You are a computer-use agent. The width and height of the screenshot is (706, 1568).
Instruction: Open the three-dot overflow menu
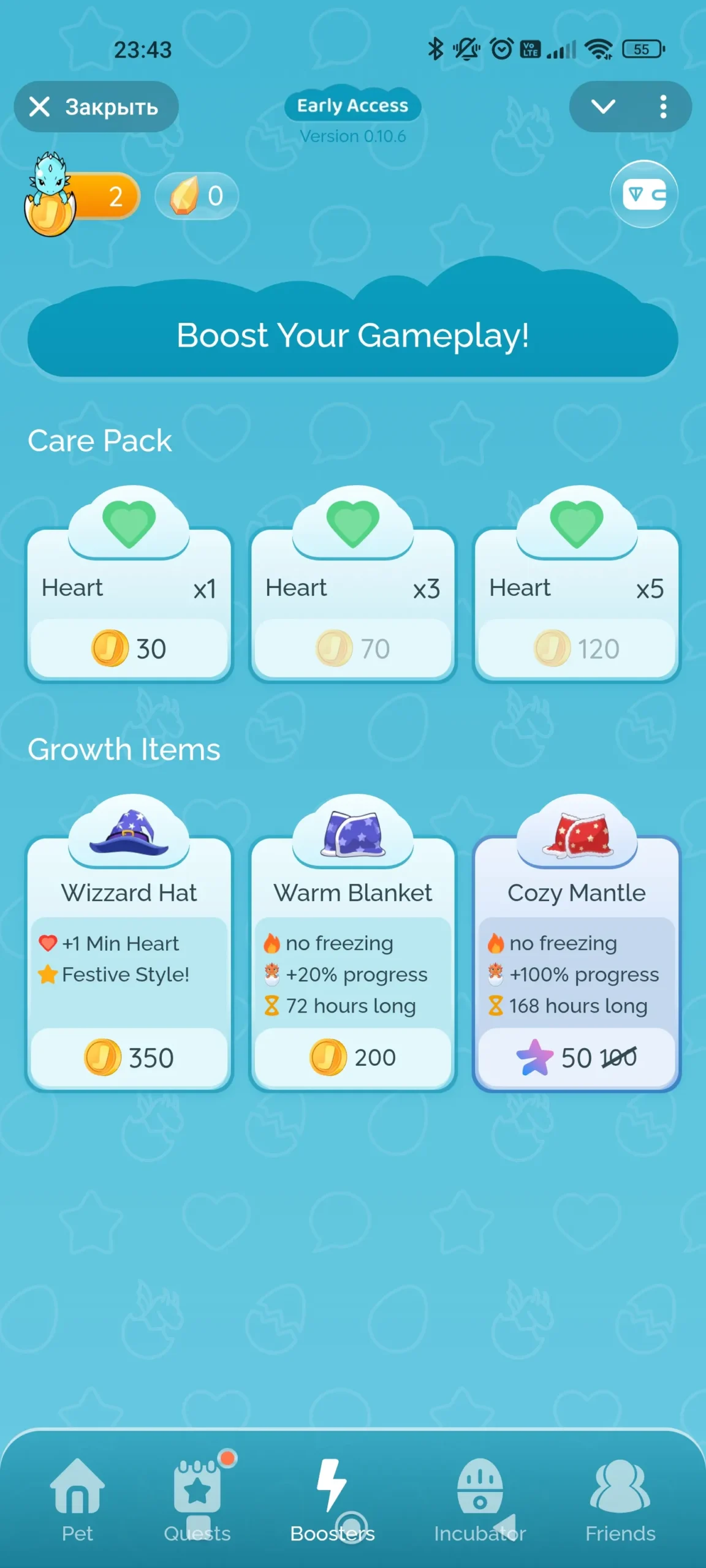point(662,107)
